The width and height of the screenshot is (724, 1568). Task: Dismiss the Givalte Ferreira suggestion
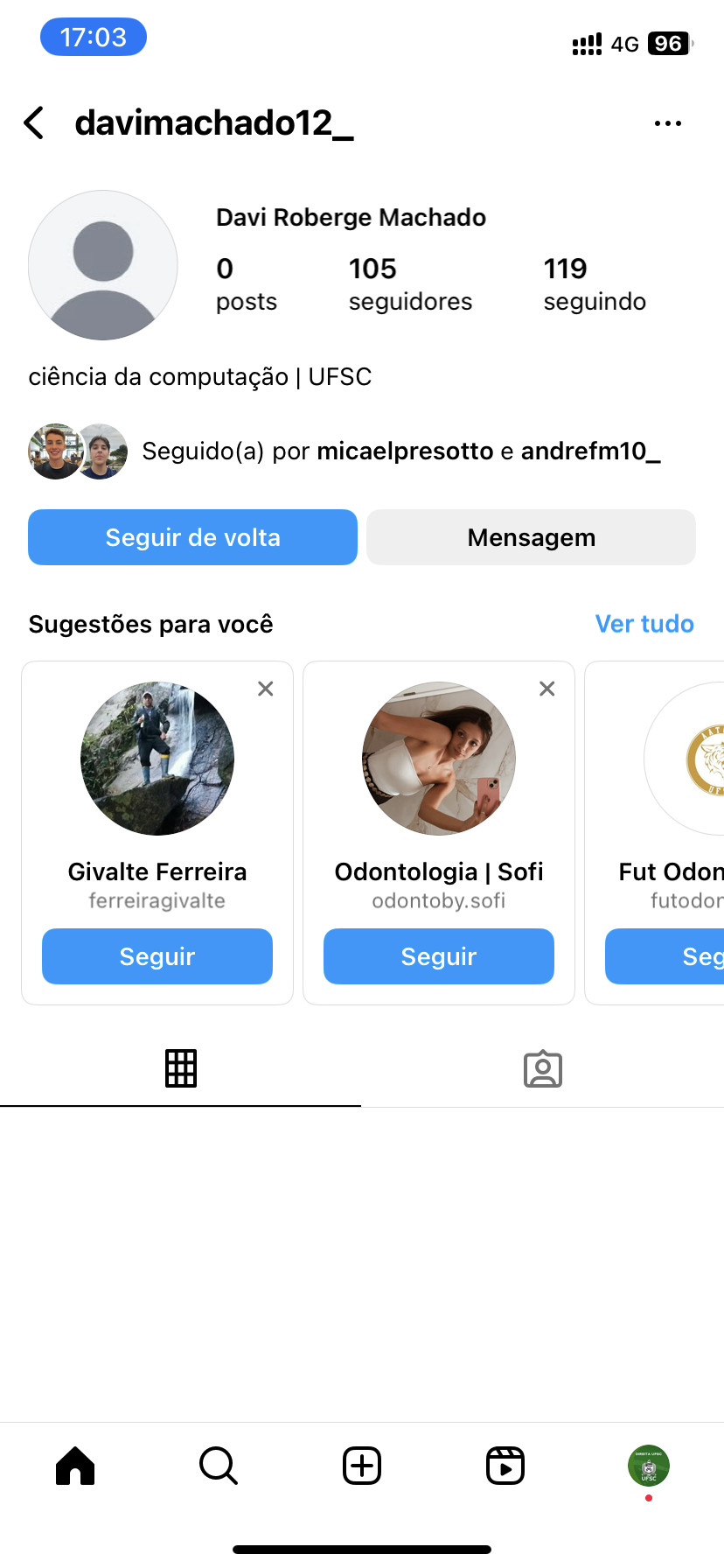266,689
